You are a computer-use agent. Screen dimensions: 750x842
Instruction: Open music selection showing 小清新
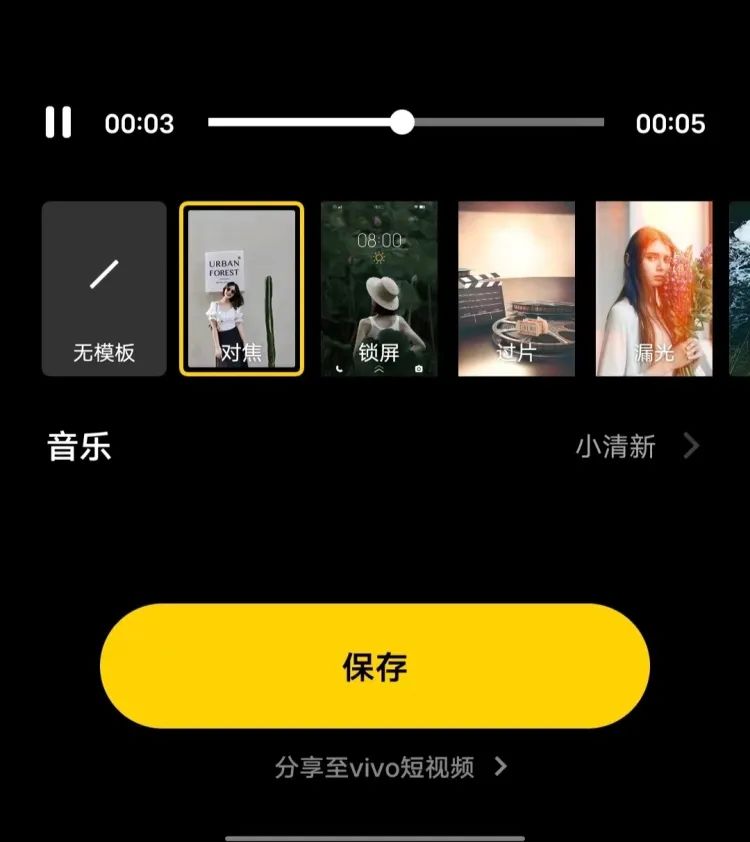pyautogui.click(x=636, y=446)
